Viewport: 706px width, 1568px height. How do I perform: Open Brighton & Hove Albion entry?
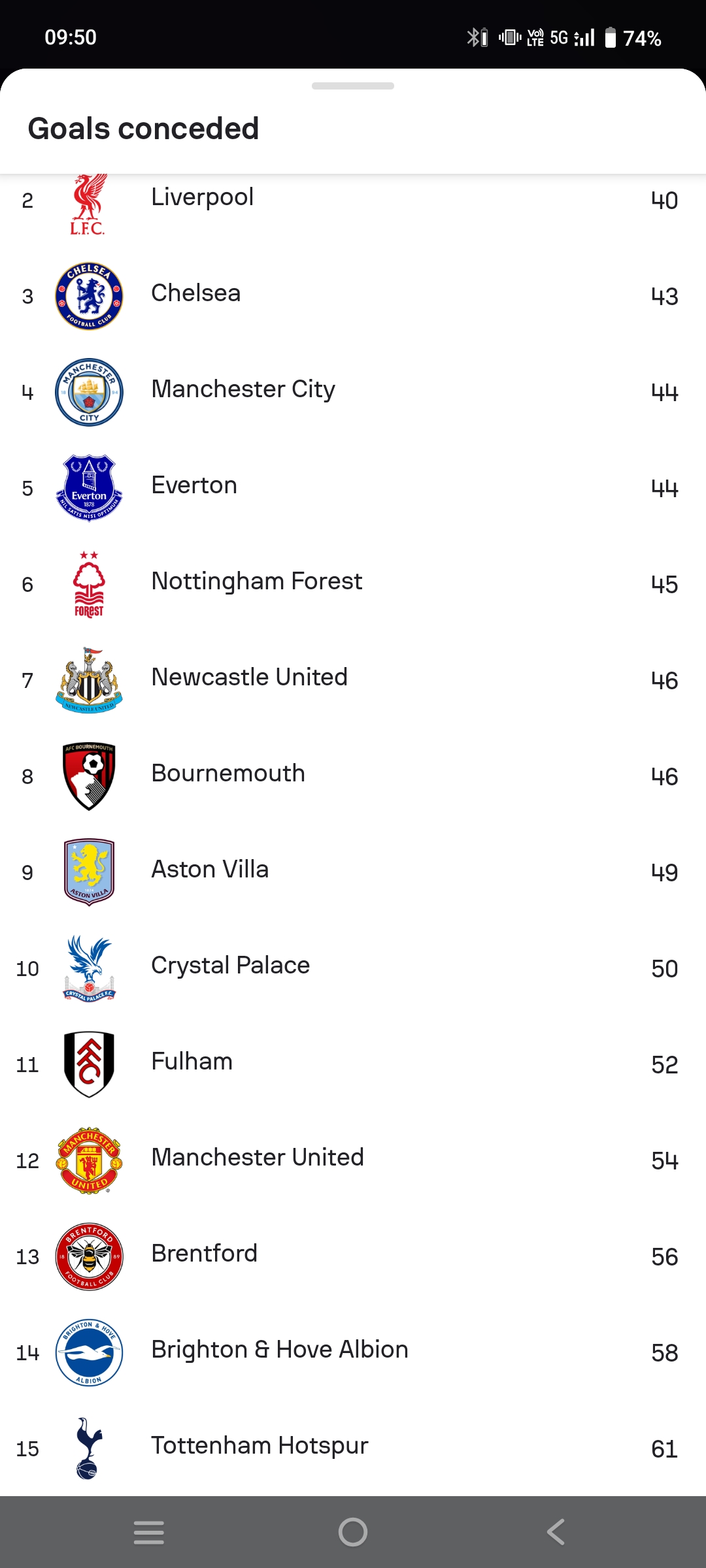[x=353, y=1352]
